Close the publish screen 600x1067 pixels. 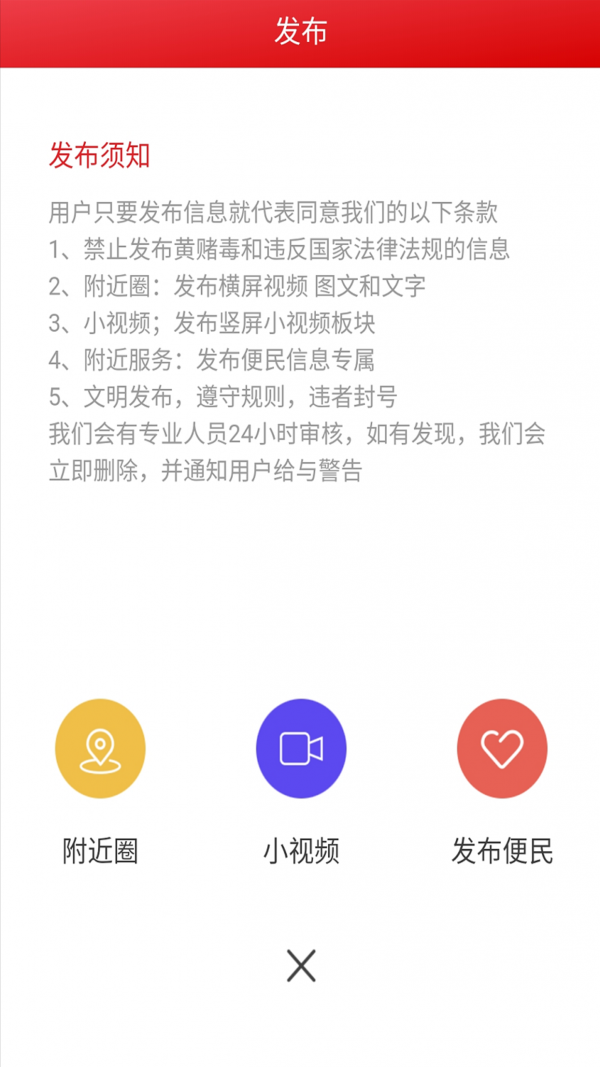pyautogui.click(x=301, y=965)
